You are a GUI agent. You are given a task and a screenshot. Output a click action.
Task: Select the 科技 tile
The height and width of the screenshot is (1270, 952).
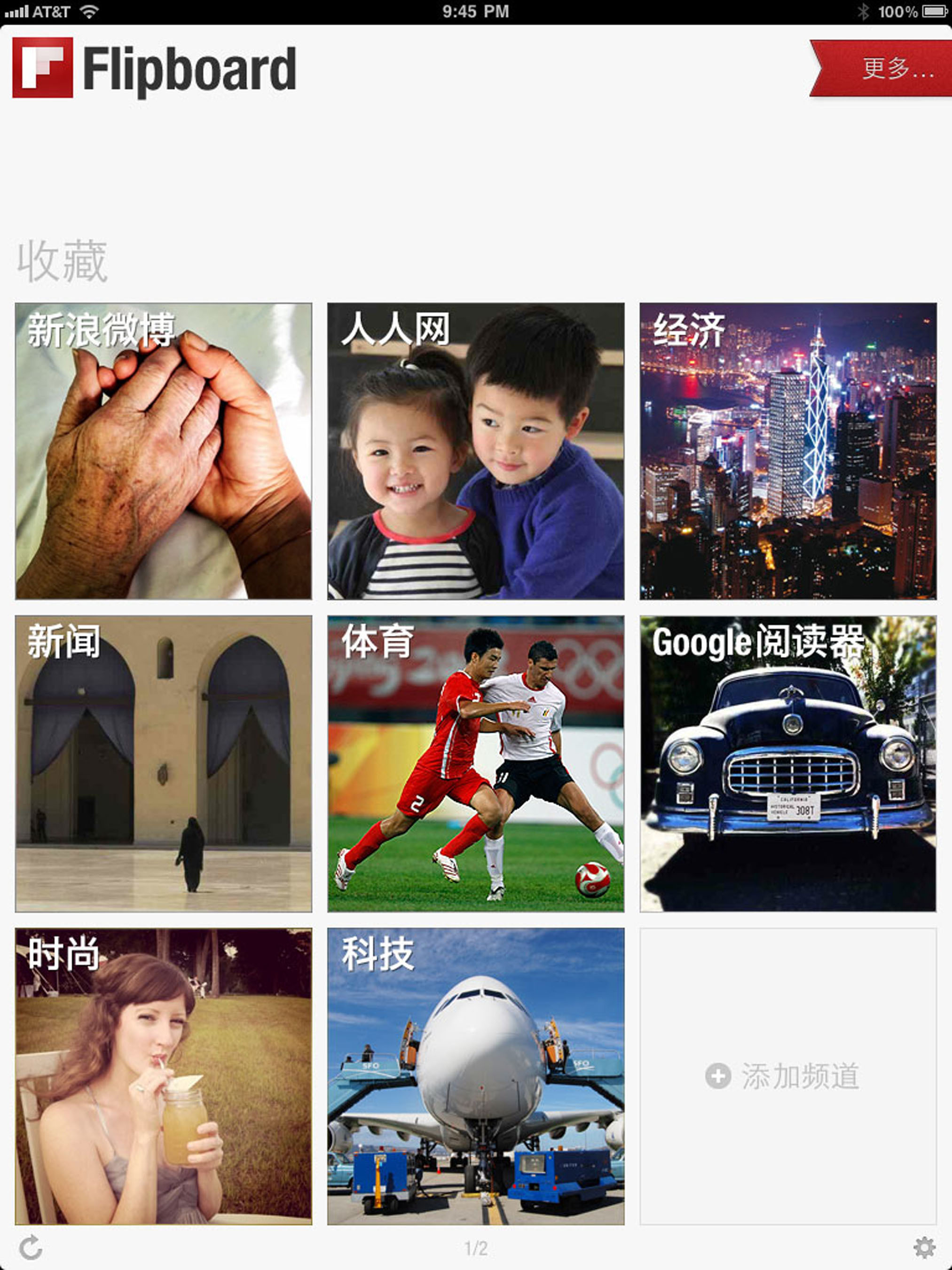click(476, 1076)
